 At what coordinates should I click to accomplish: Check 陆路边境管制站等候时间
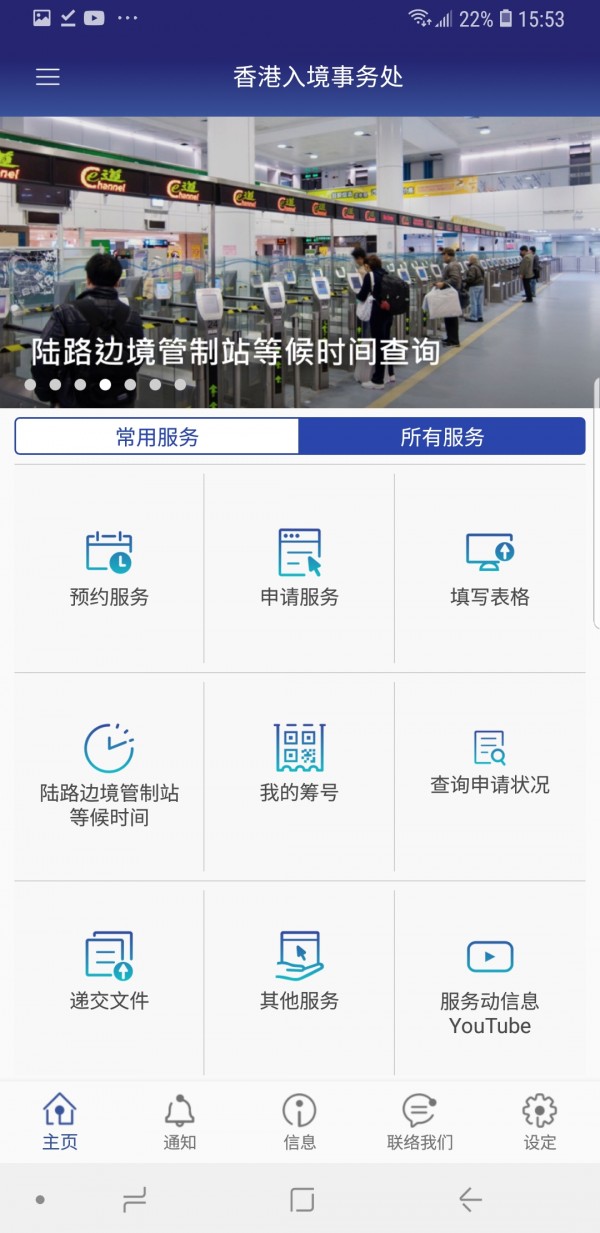[x=109, y=776]
